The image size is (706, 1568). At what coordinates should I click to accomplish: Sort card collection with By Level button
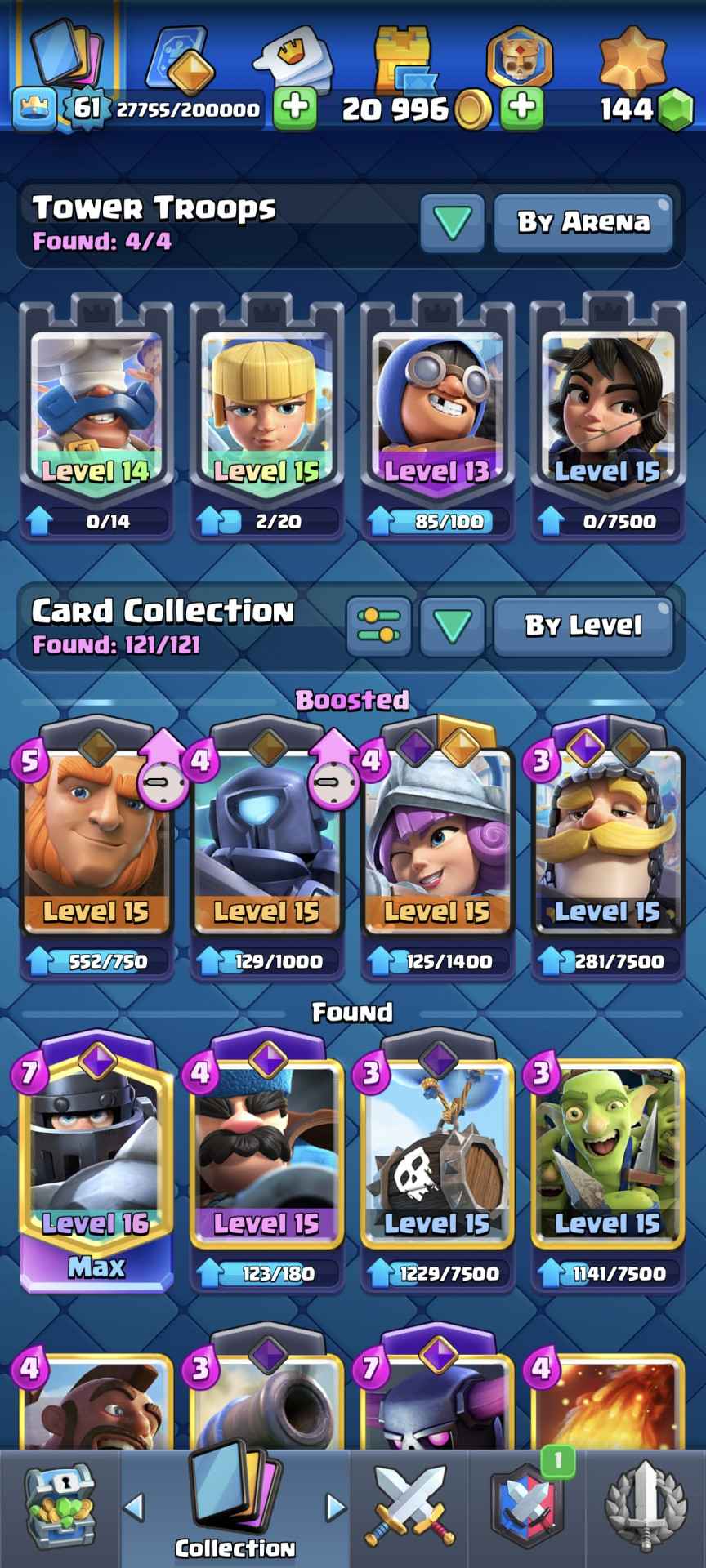583,626
